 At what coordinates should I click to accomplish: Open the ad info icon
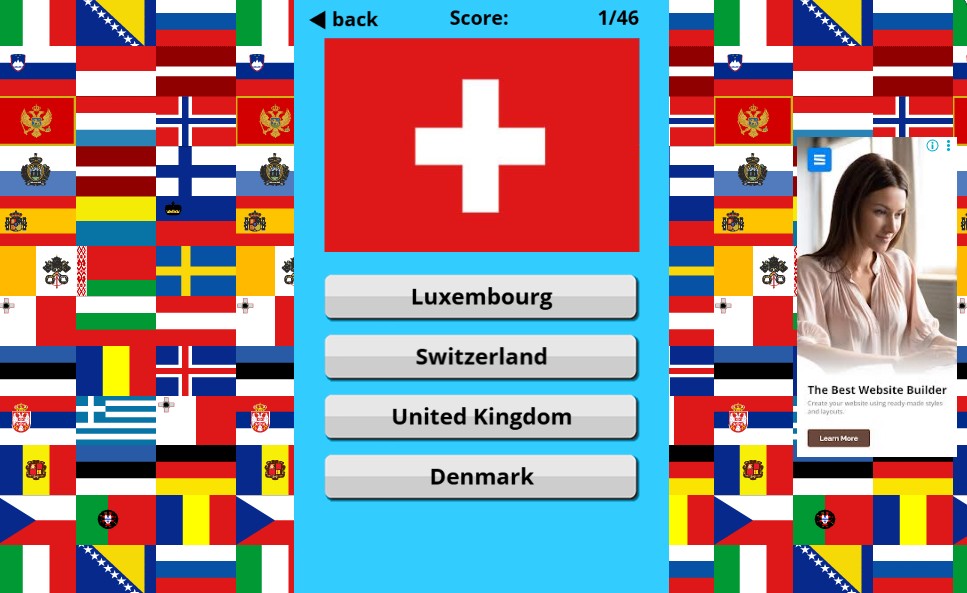[x=932, y=146]
